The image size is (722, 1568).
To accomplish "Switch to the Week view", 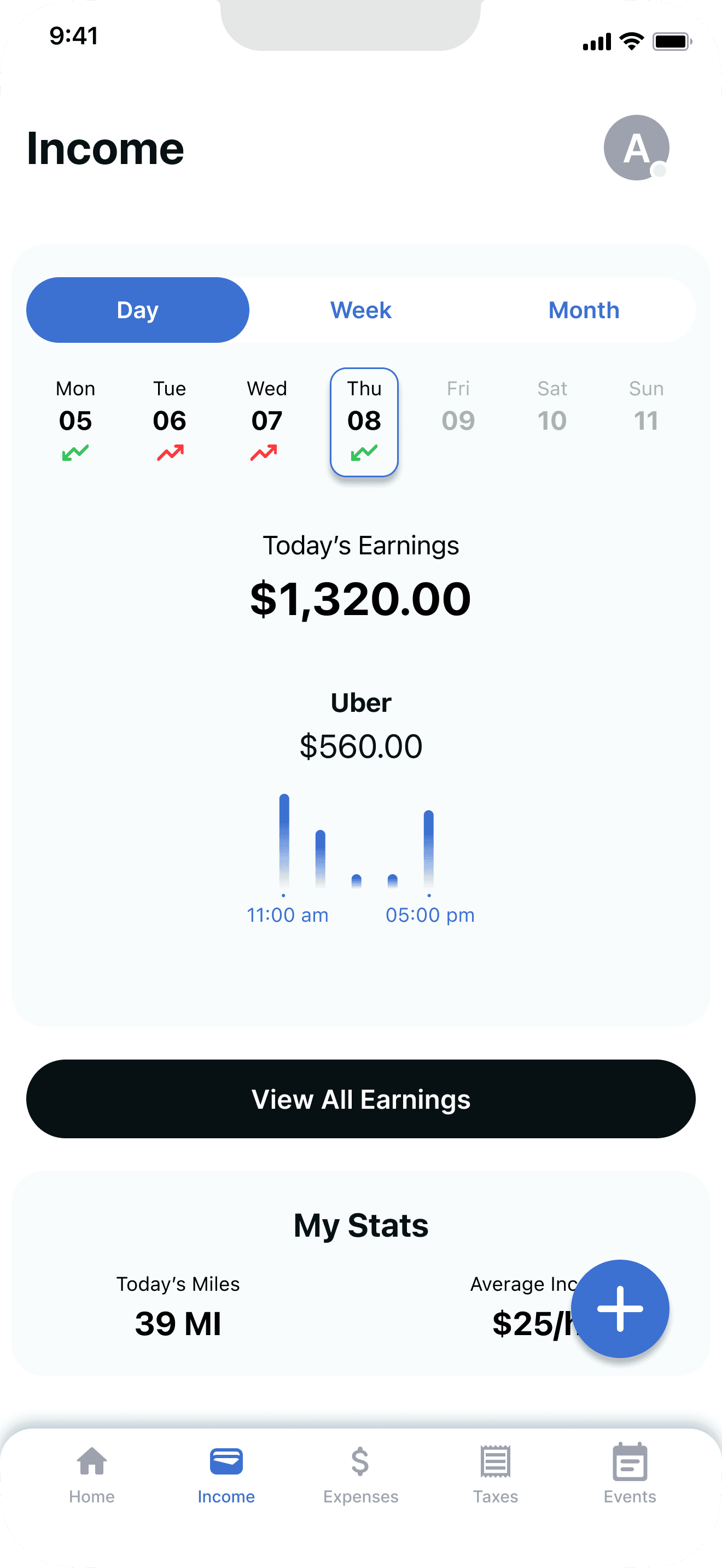I will tap(360, 310).
